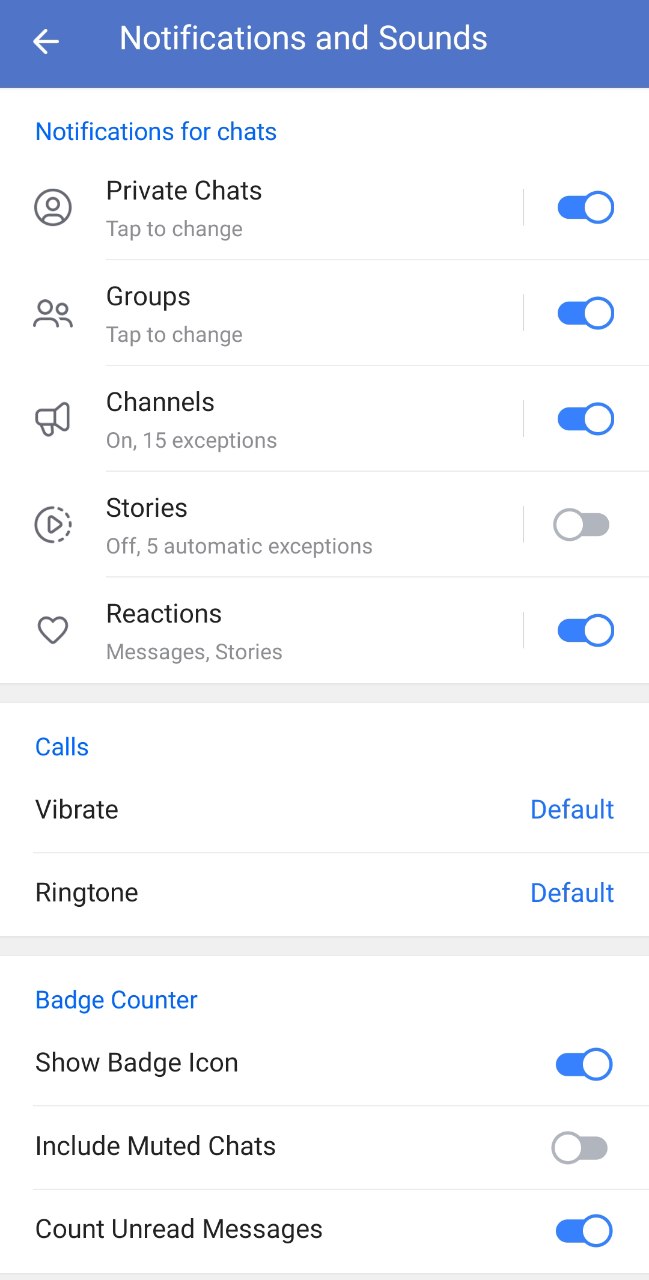Disable the Groups notifications switch

click(x=585, y=314)
